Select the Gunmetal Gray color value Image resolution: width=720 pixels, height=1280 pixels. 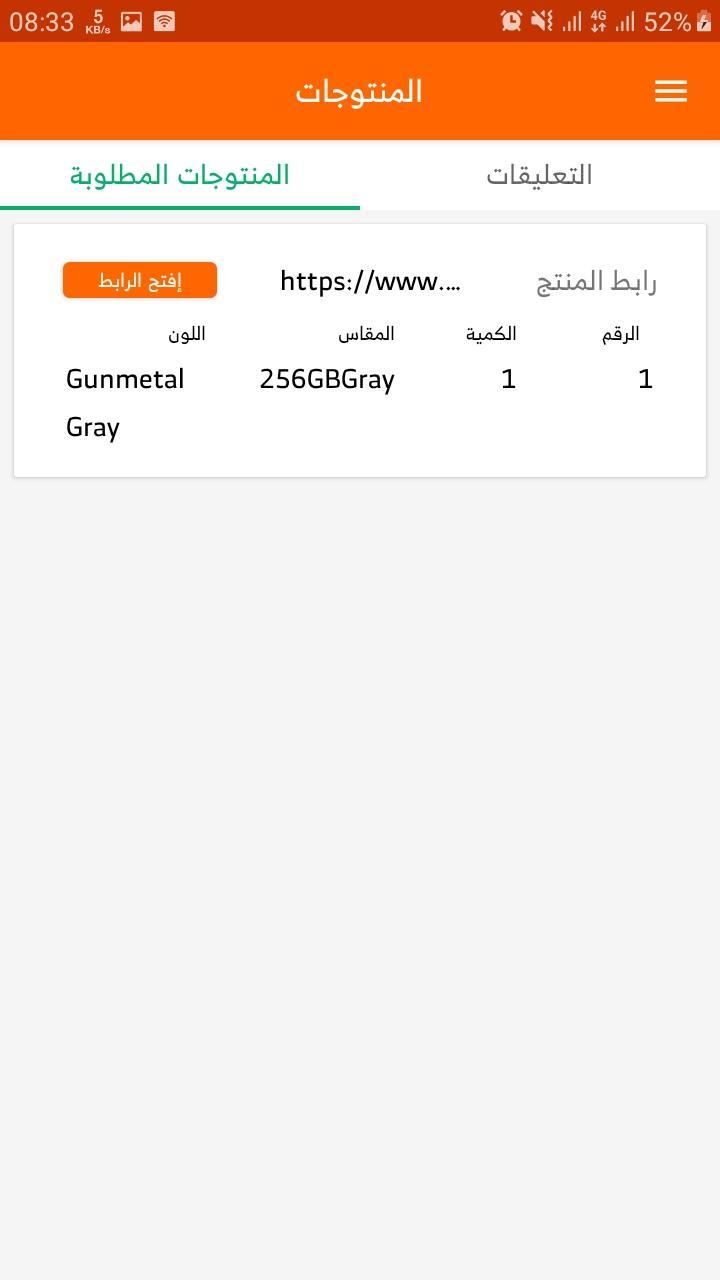[x=125, y=402]
